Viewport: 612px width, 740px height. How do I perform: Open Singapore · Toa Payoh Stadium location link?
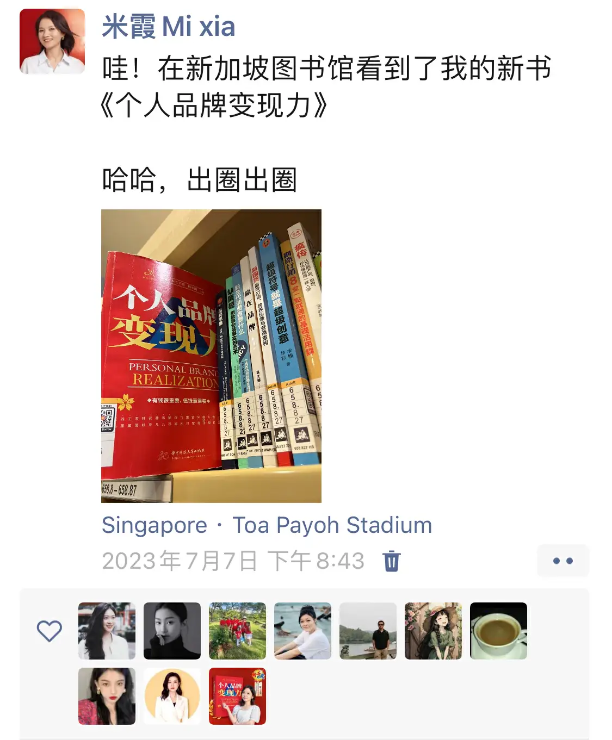point(266,525)
